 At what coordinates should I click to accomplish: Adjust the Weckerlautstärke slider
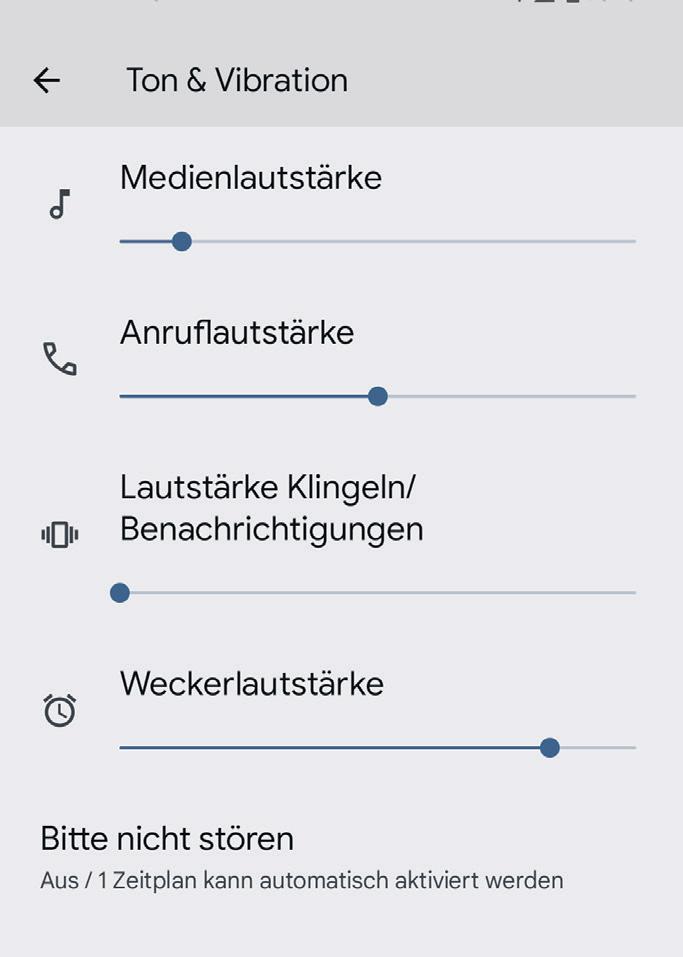[377, 747]
